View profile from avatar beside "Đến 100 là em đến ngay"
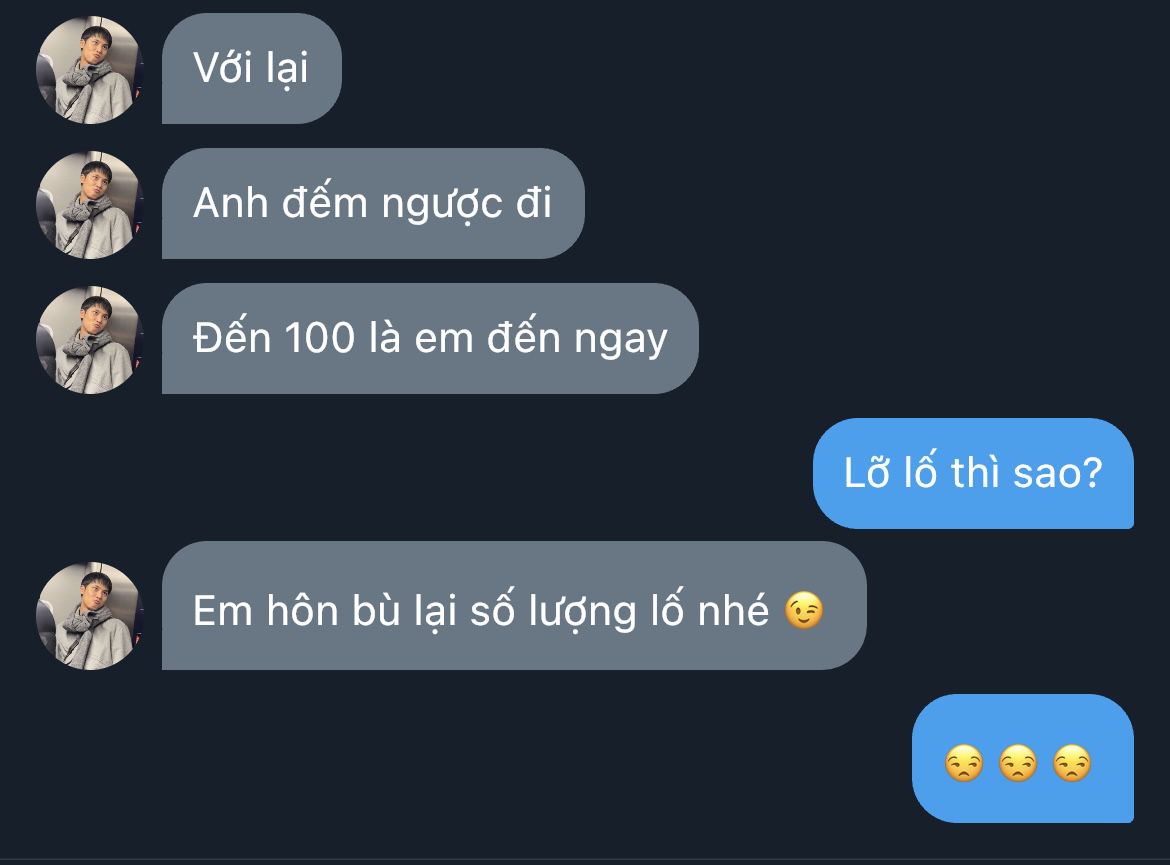Screen dimensions: 1170x865 pyautogui.click(x=90, y=340)
